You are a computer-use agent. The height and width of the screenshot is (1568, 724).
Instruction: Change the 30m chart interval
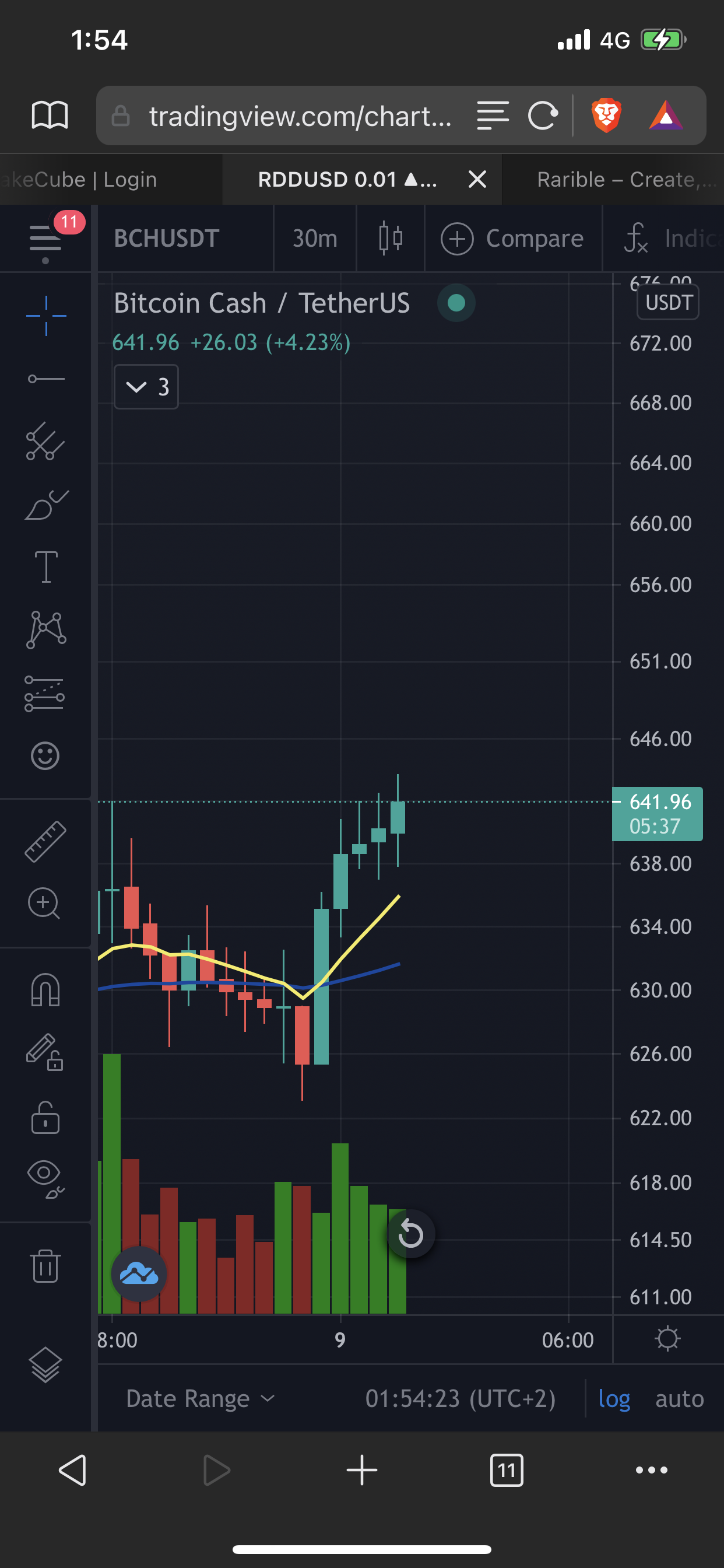315,238
